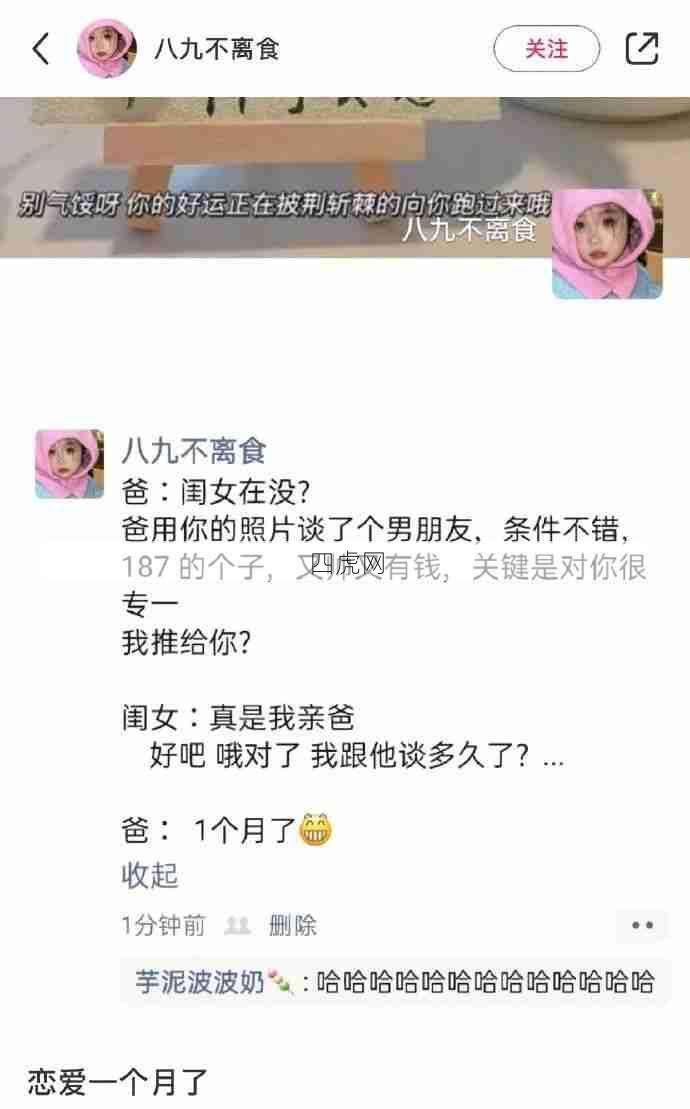Open the two-dot comment options menu
The height and width of the screenshot is (1109, 690).
tap(642, 926)
